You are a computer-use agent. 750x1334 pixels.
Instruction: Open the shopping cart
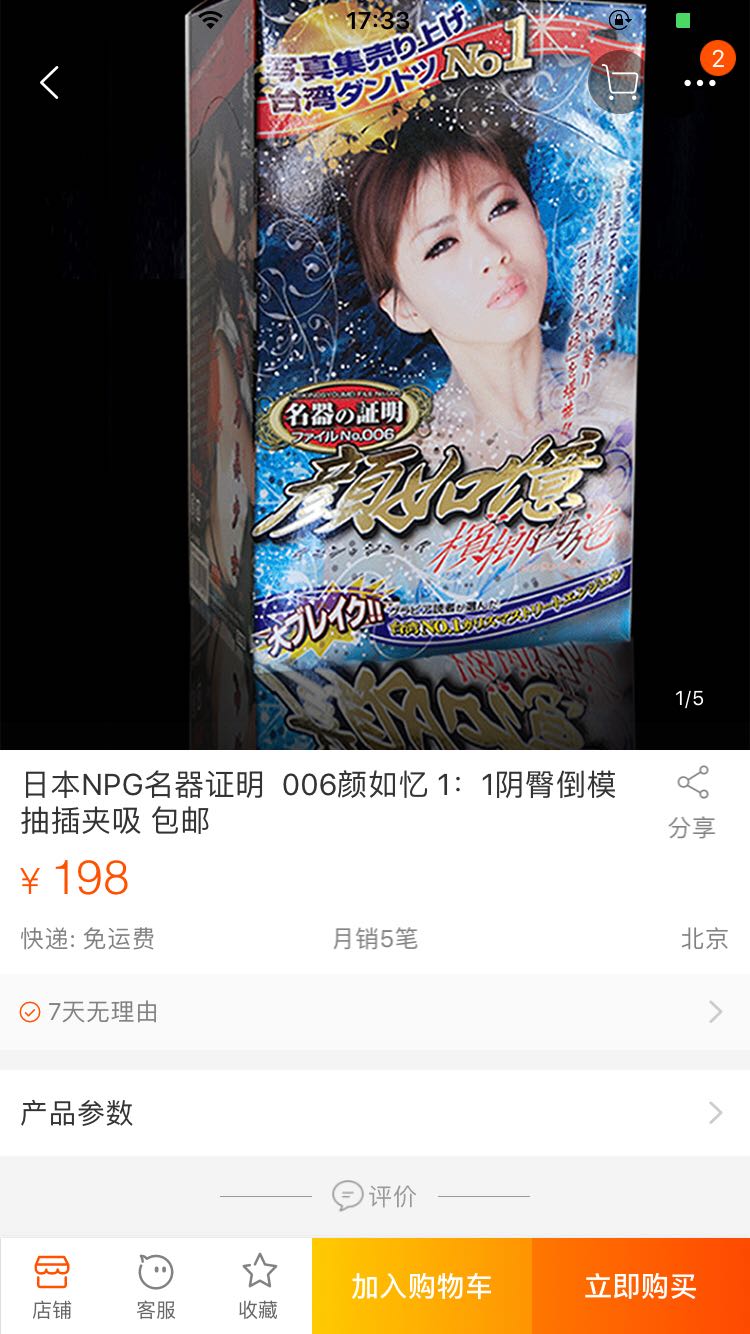coord(620,83)
